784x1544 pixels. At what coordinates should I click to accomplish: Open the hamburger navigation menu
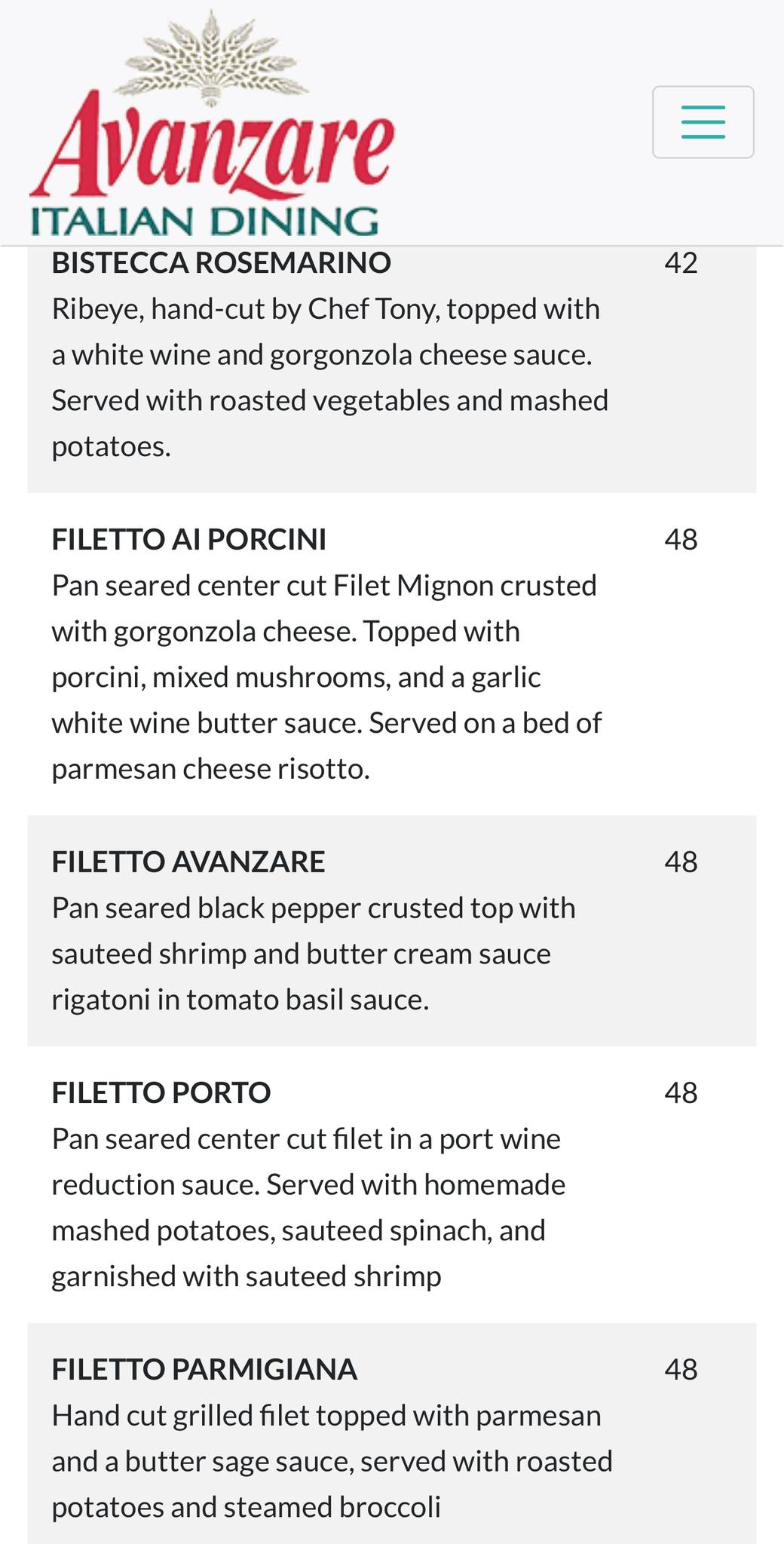(703, 122)
